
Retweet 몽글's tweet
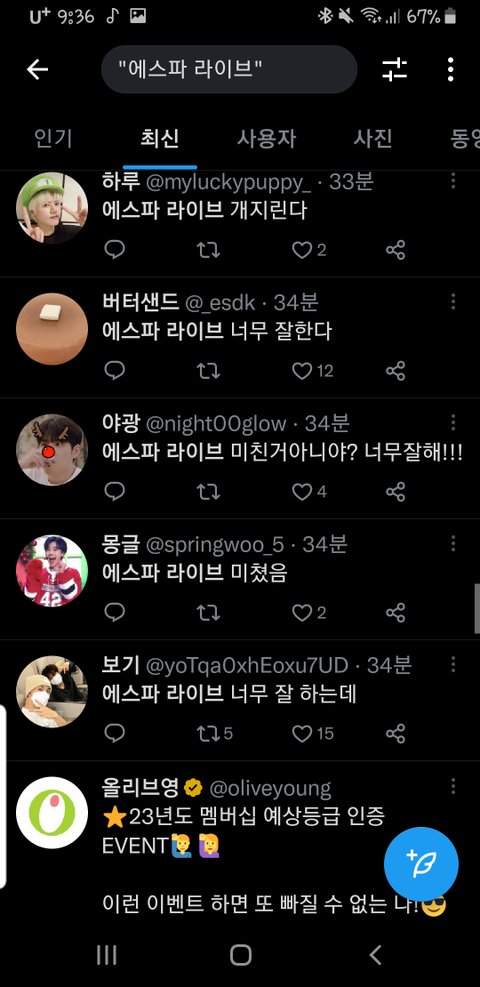click(208, 612)
